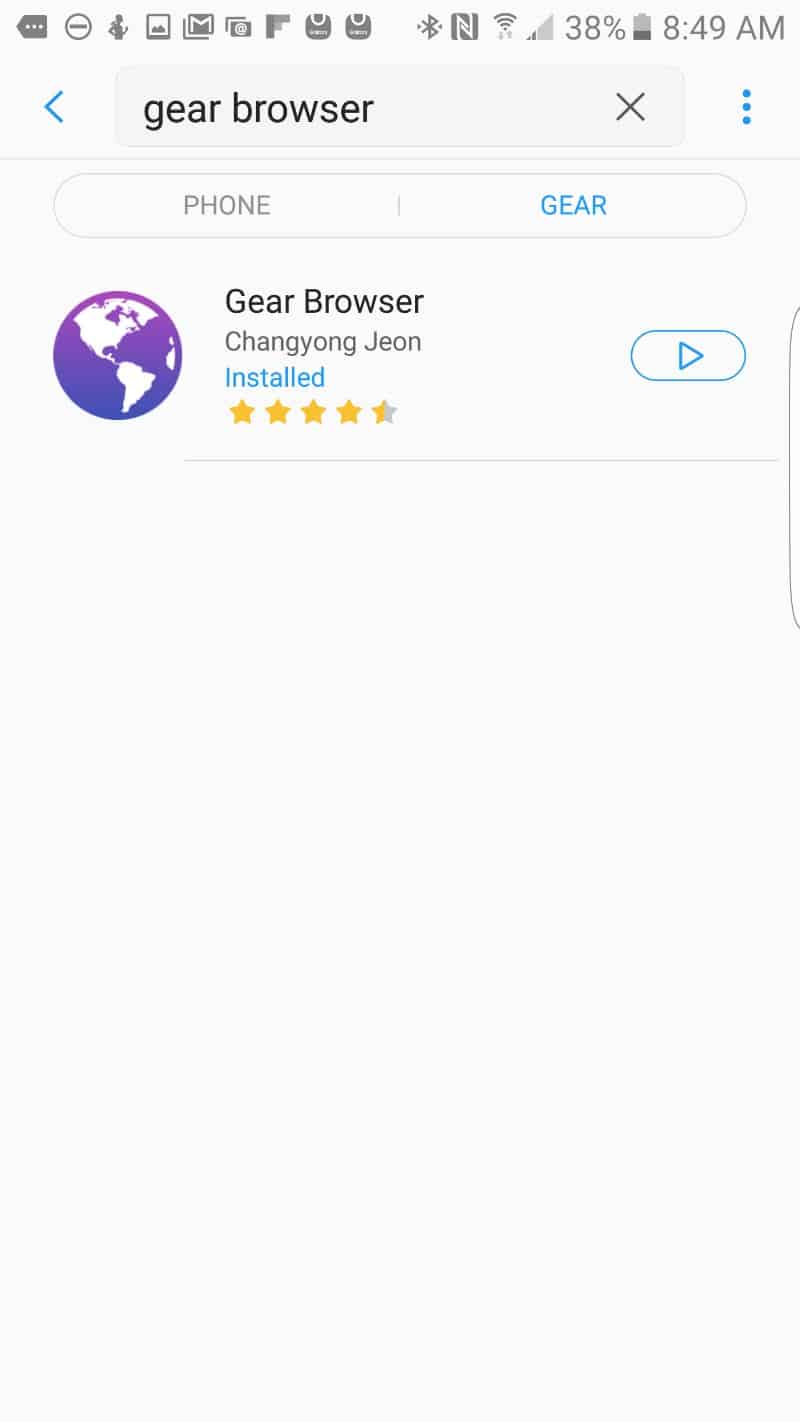This screenshot has height=1422, width=800.
Task: Select the GEAR tab
Action: point(573,205)
